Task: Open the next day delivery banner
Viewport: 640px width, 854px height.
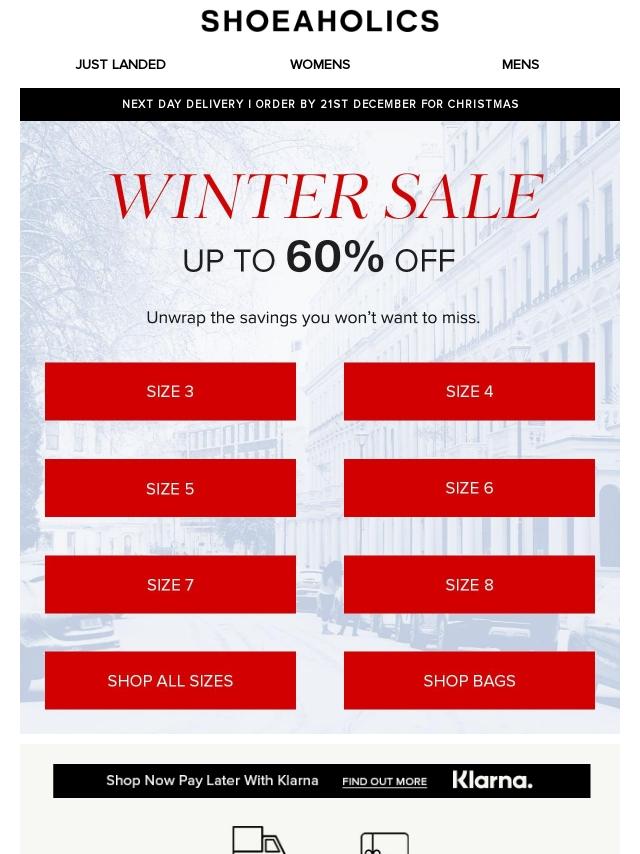Action: [320, 104]
